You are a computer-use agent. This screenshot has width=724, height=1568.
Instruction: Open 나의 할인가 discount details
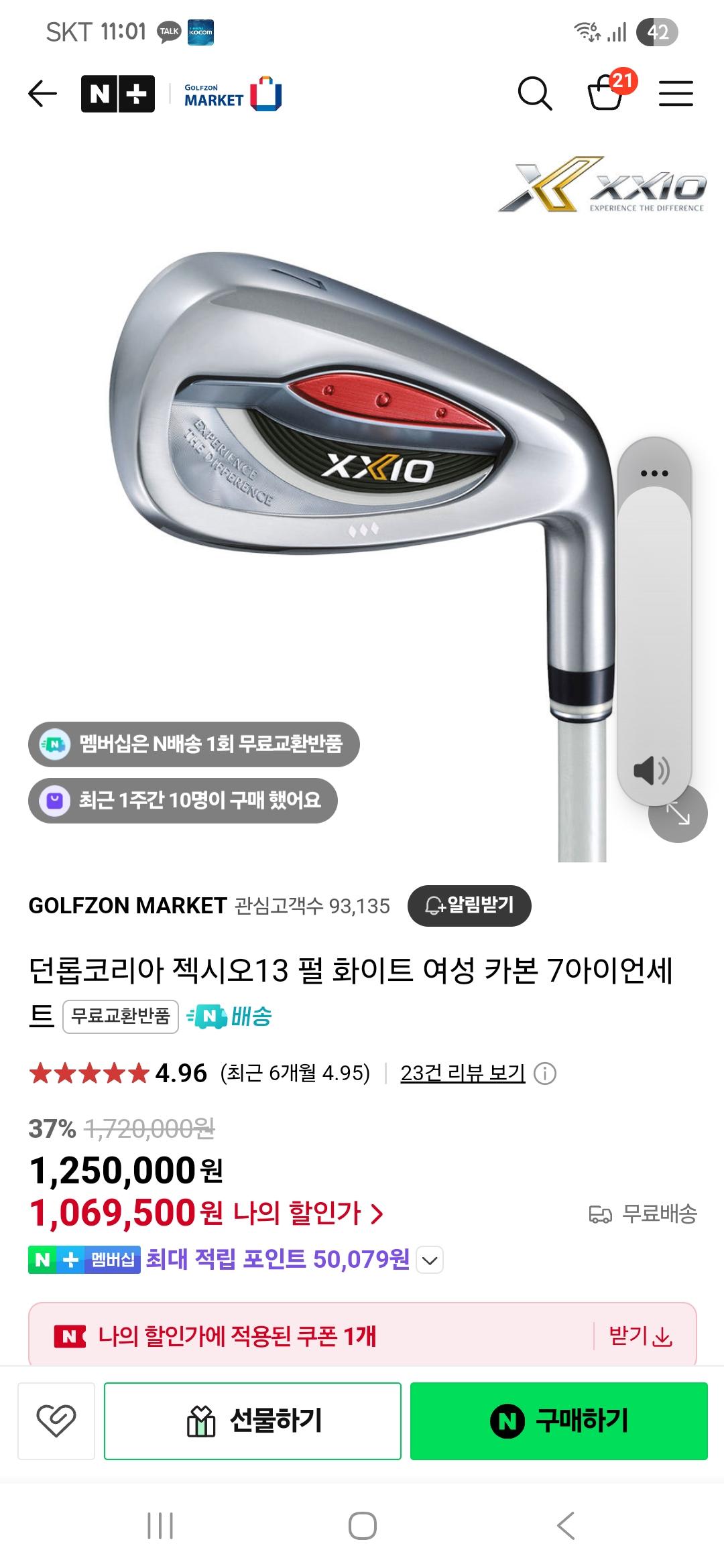click(x=308, y=1213)
